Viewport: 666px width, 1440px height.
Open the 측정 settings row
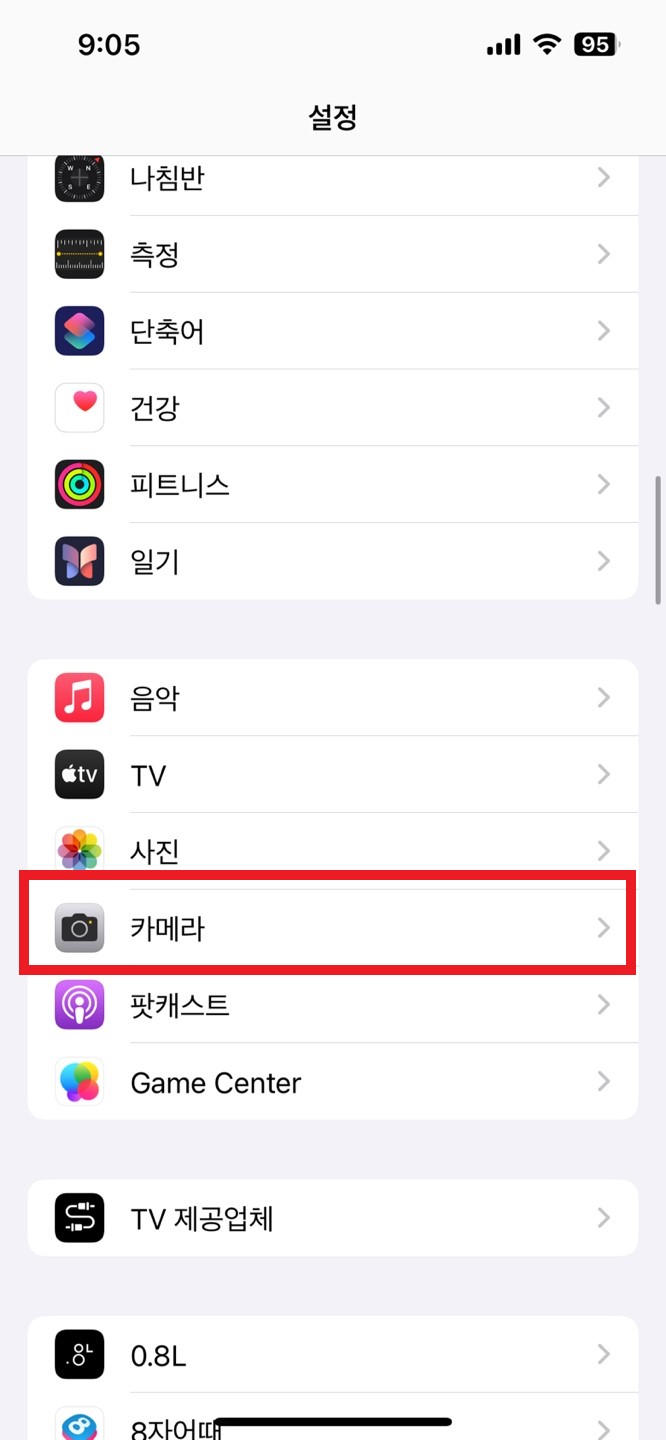click(333, 254)
